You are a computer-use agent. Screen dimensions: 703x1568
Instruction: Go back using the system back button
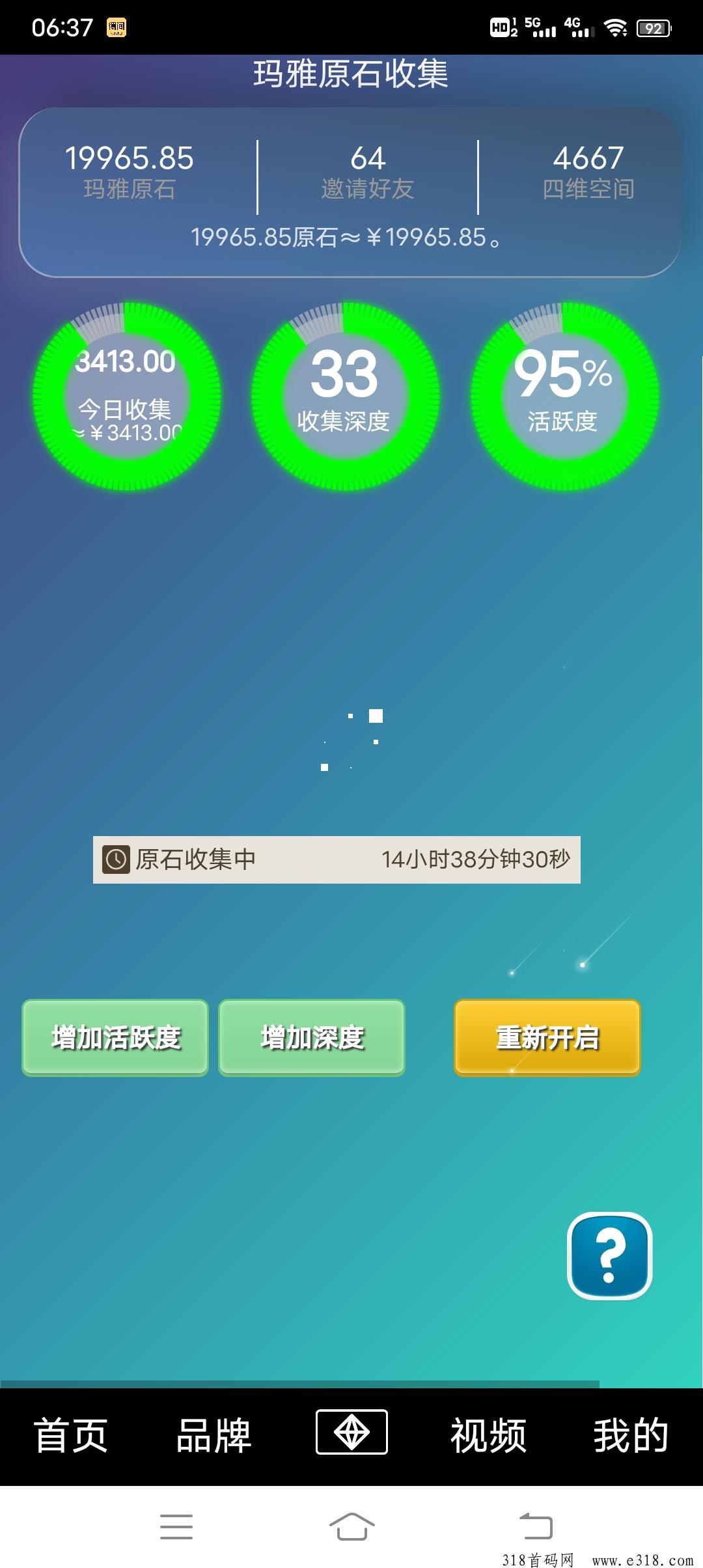(x=536, y=1526)
